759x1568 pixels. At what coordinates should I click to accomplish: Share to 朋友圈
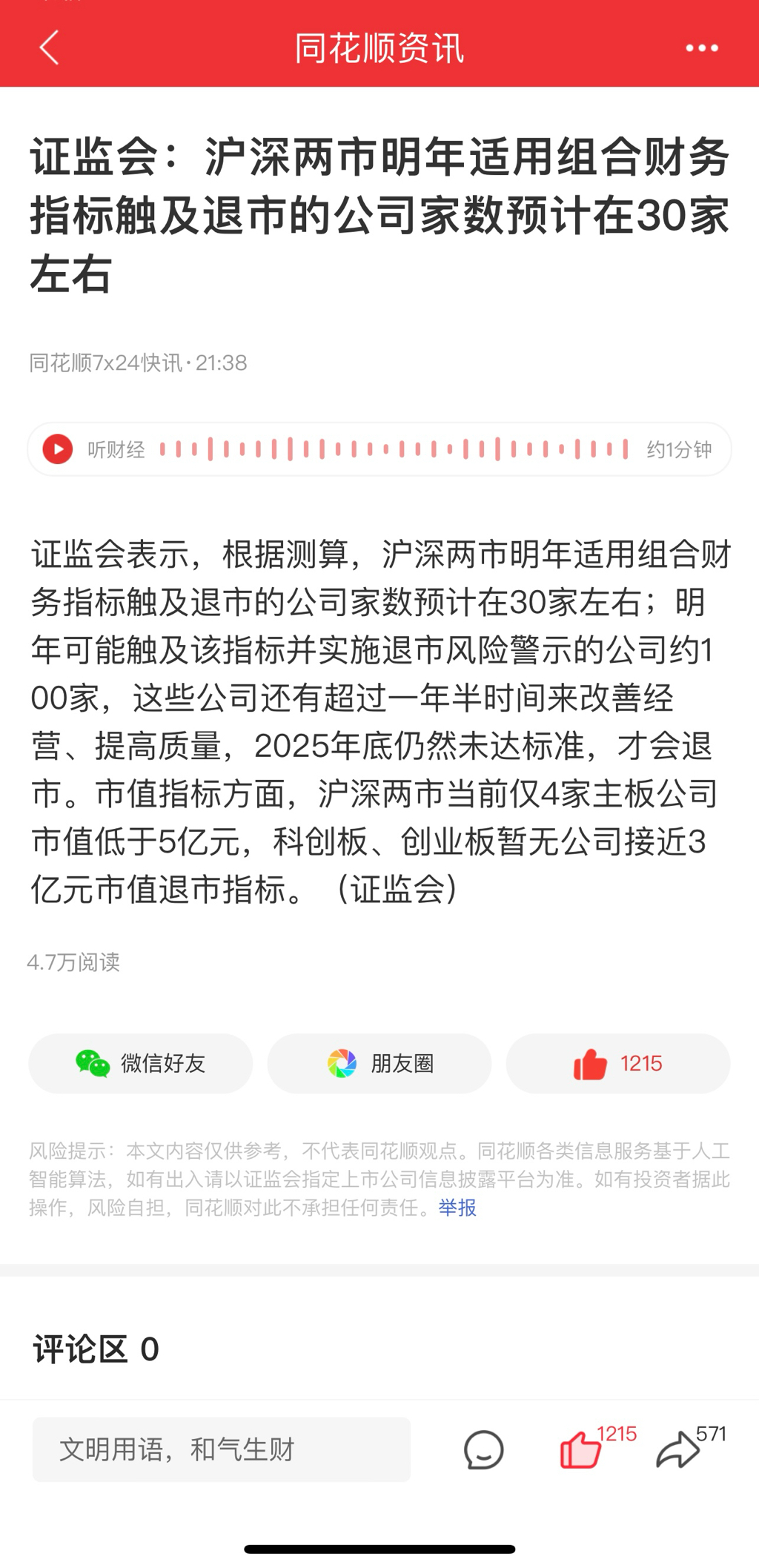pyautogui.click(x=379, y=1063)
